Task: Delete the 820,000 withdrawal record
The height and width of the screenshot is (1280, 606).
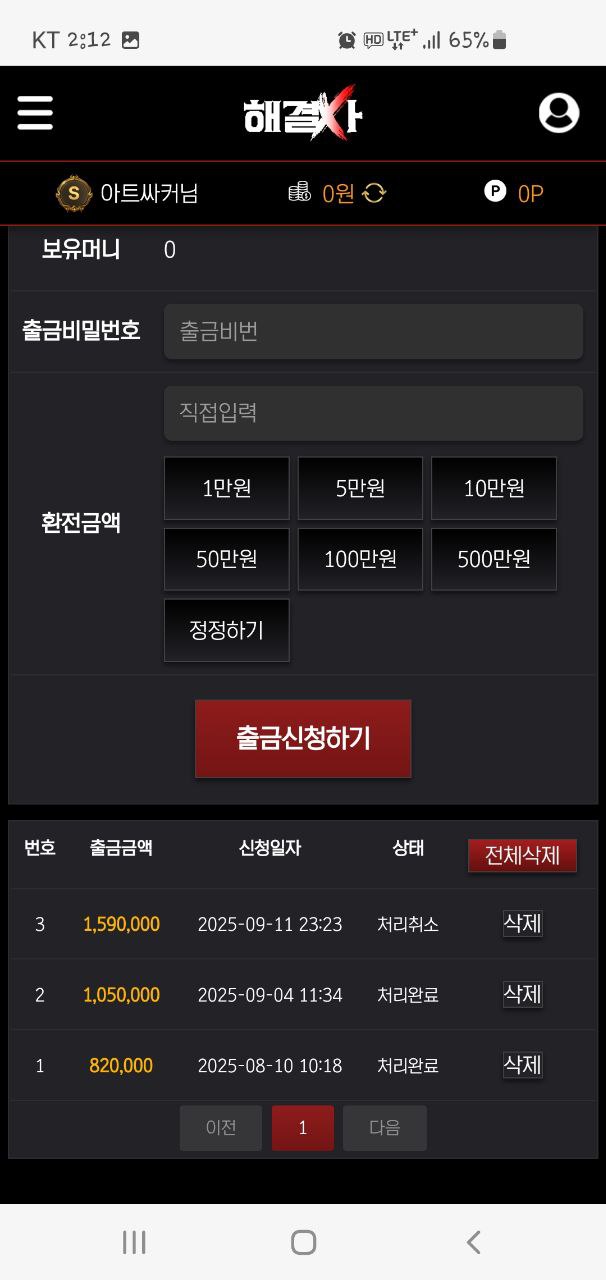Action: (522, 1065)
